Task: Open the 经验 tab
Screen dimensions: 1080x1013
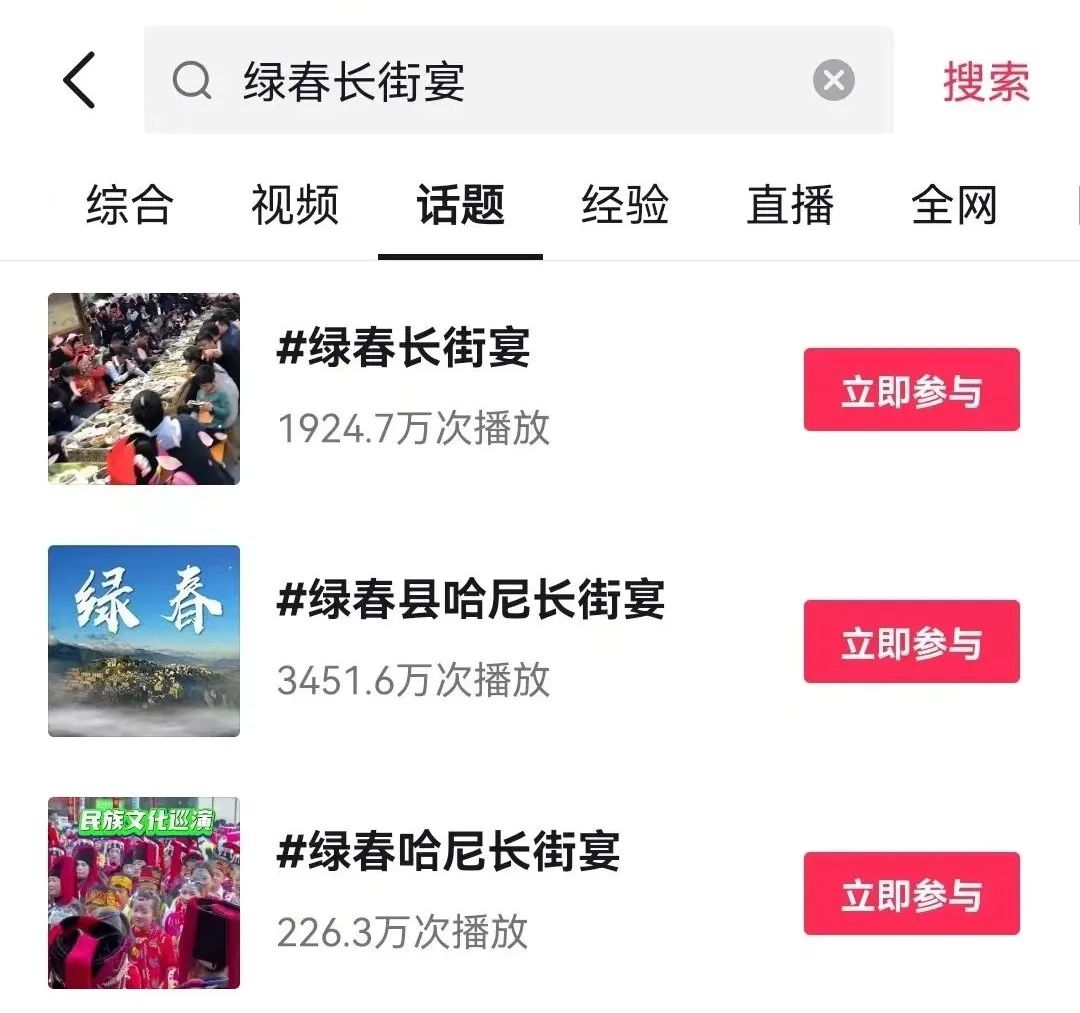Action: point(625,206)
